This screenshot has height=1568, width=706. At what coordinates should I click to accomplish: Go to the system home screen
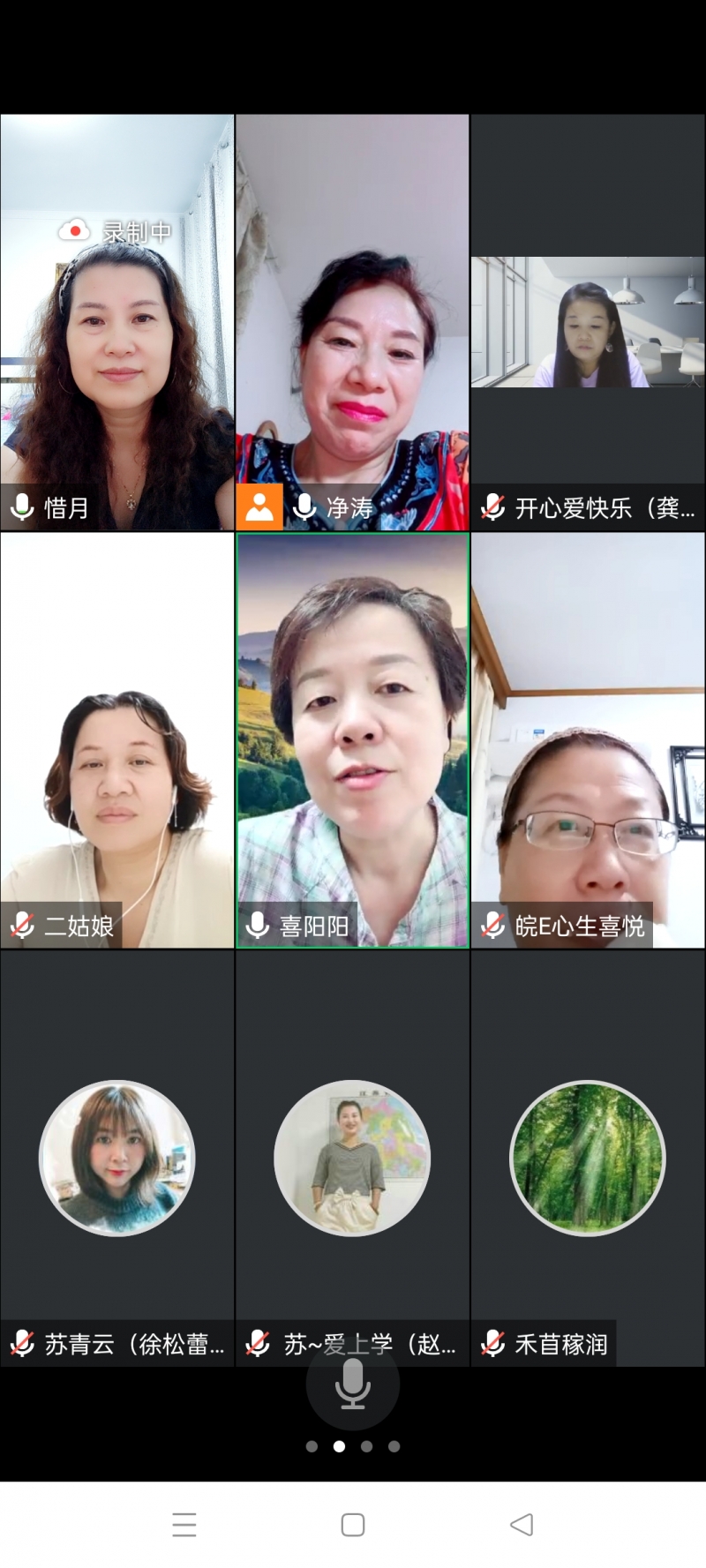352,1524
